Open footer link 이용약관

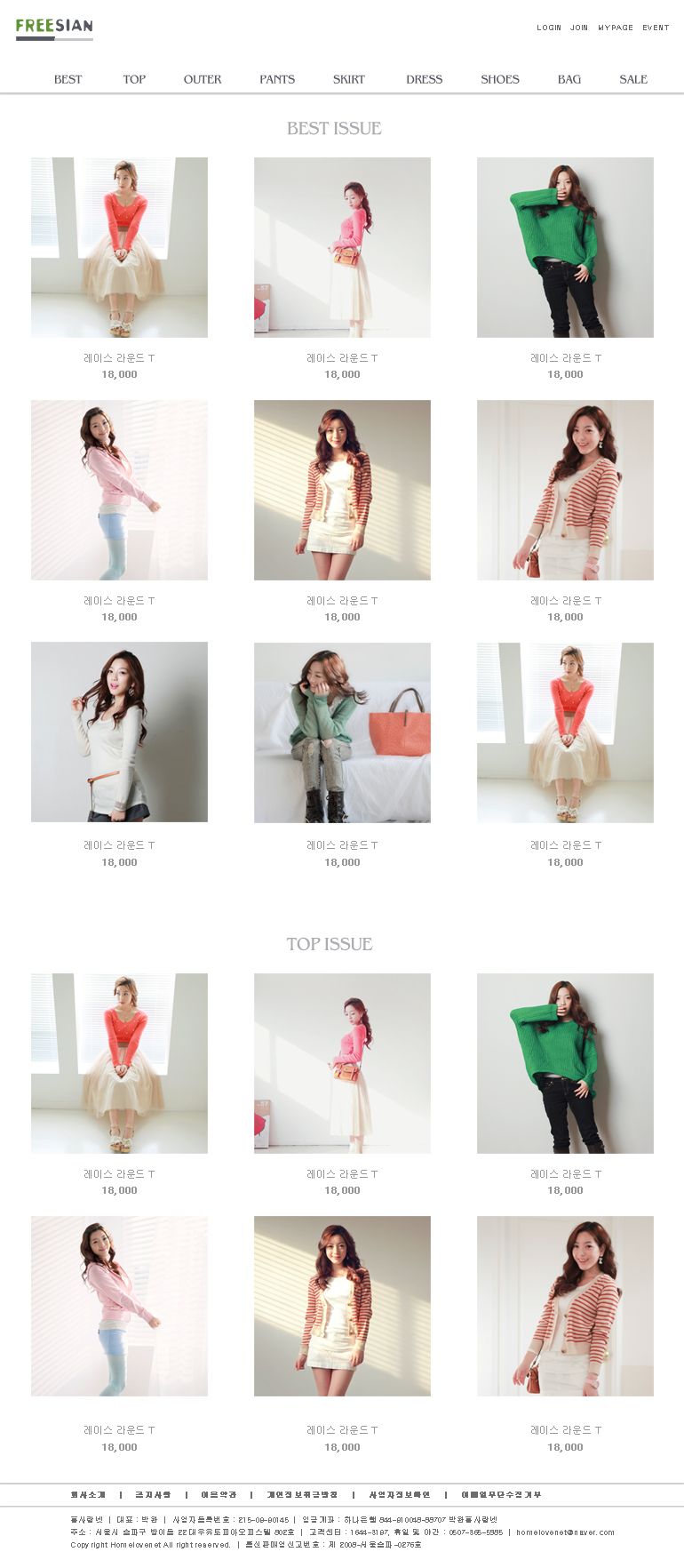tap(219, 1494)
